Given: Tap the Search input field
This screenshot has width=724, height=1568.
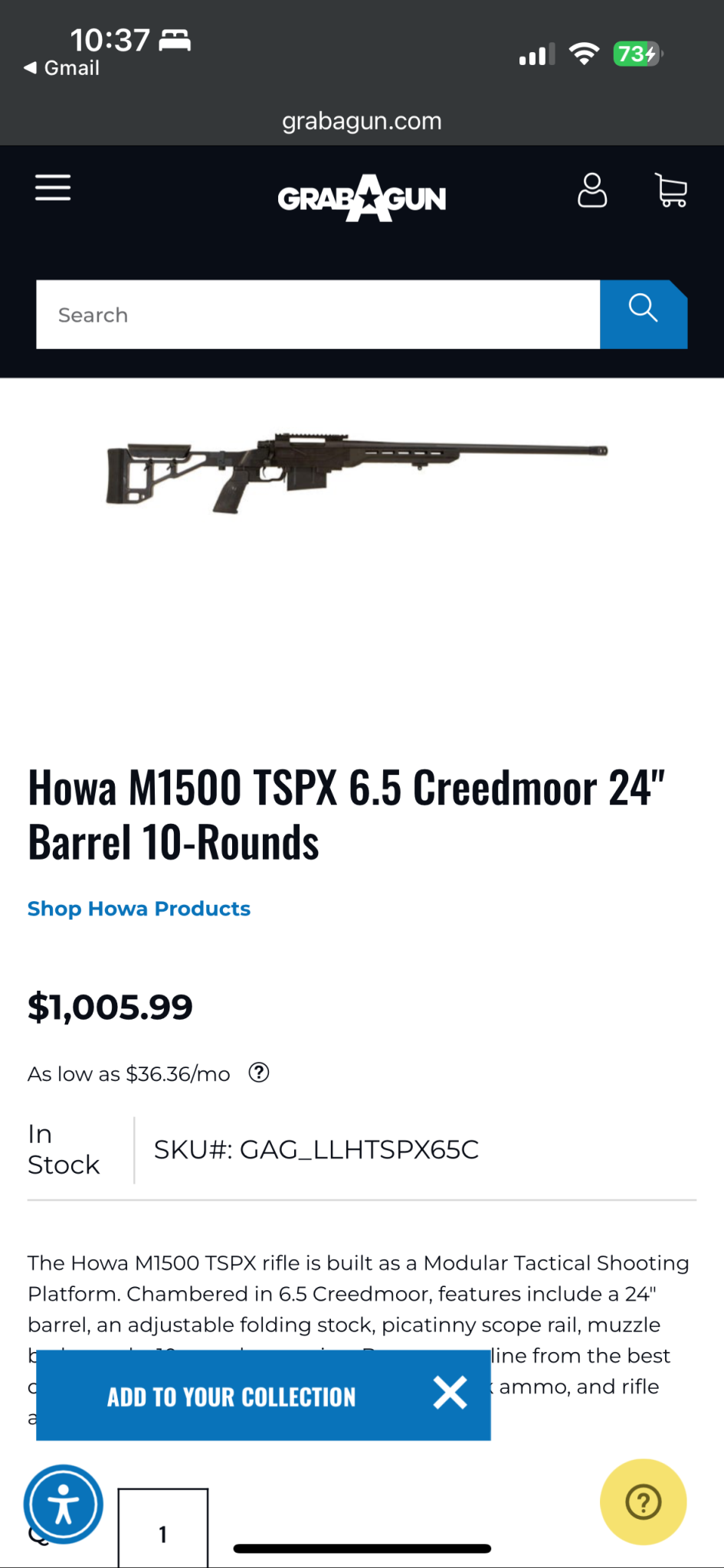Looking at the screenshot, I should [x=317, y=315].
